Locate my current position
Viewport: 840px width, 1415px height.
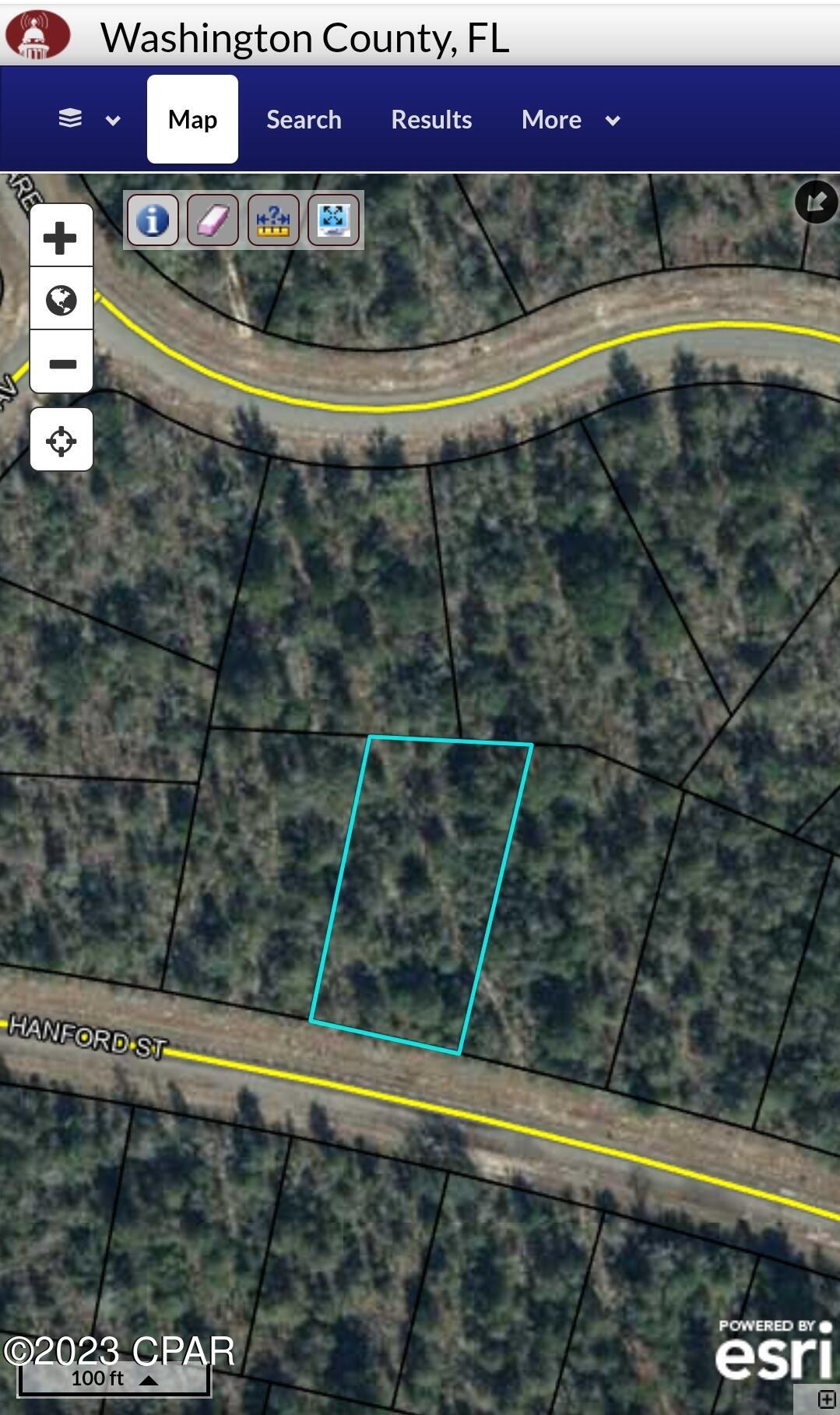point(61,441)
